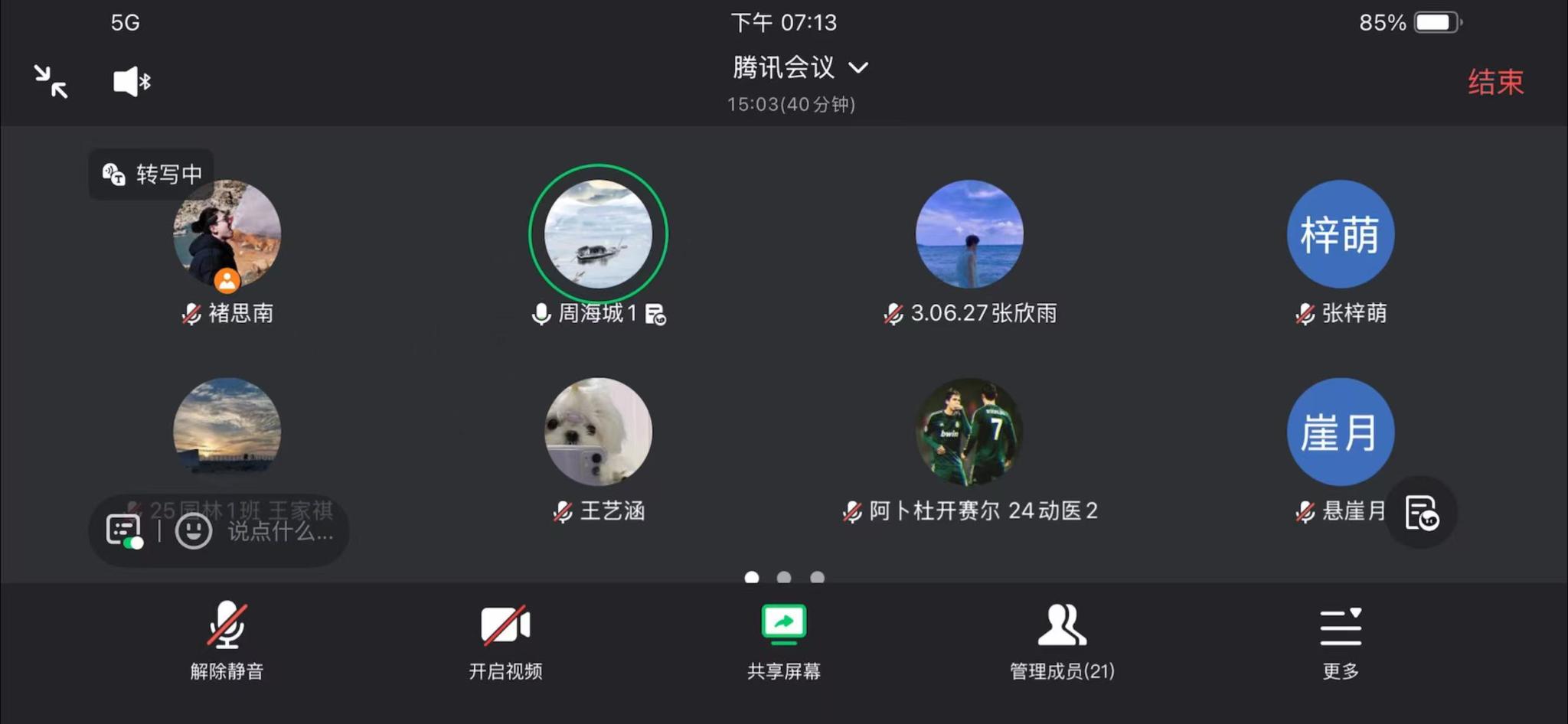Change the speaker audio output
This screenshot has height=724, width=1568.
(x=132, y=81)
